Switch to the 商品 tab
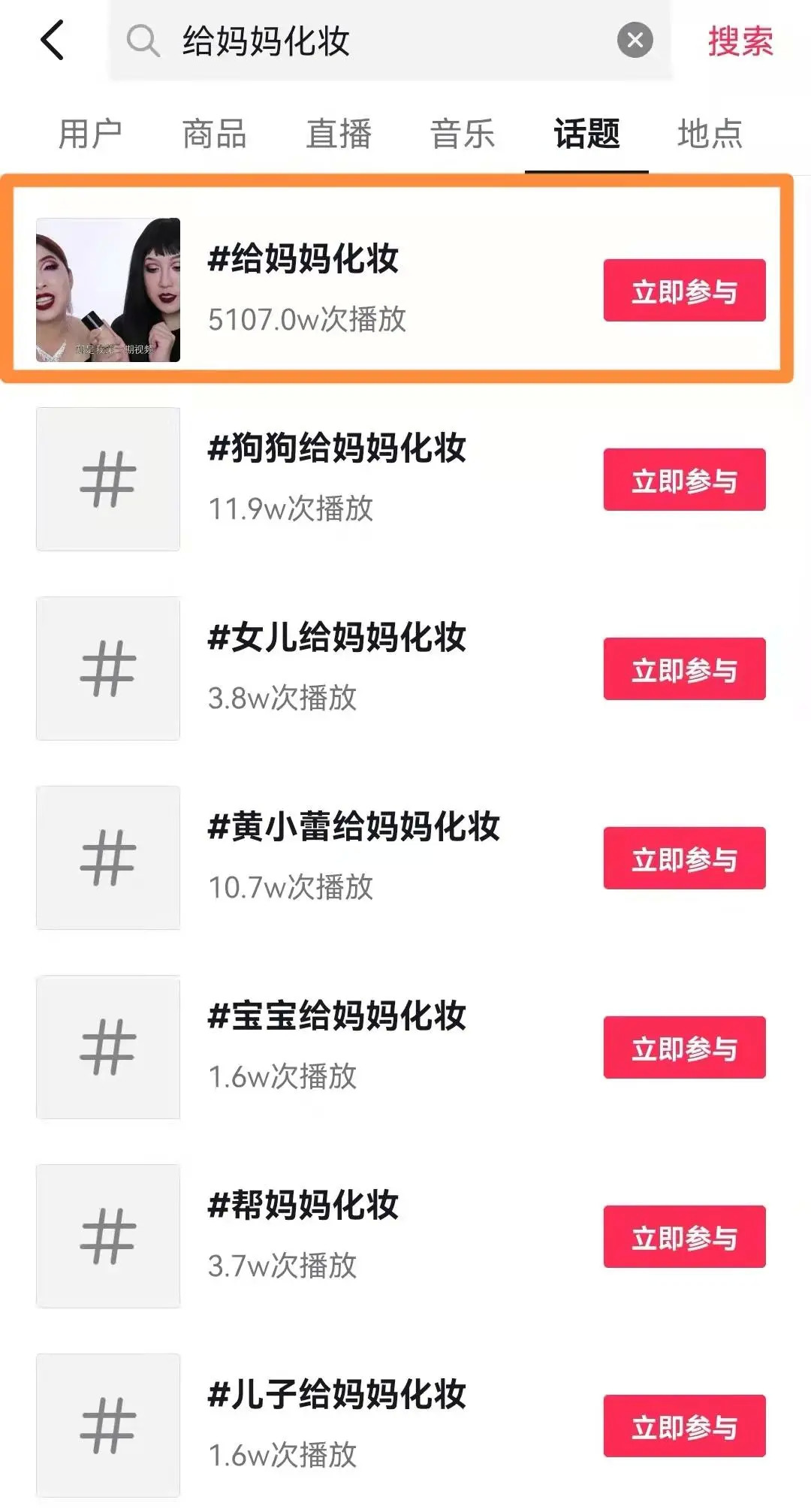The image size is (811, 1512). click(x=215, y=134)
